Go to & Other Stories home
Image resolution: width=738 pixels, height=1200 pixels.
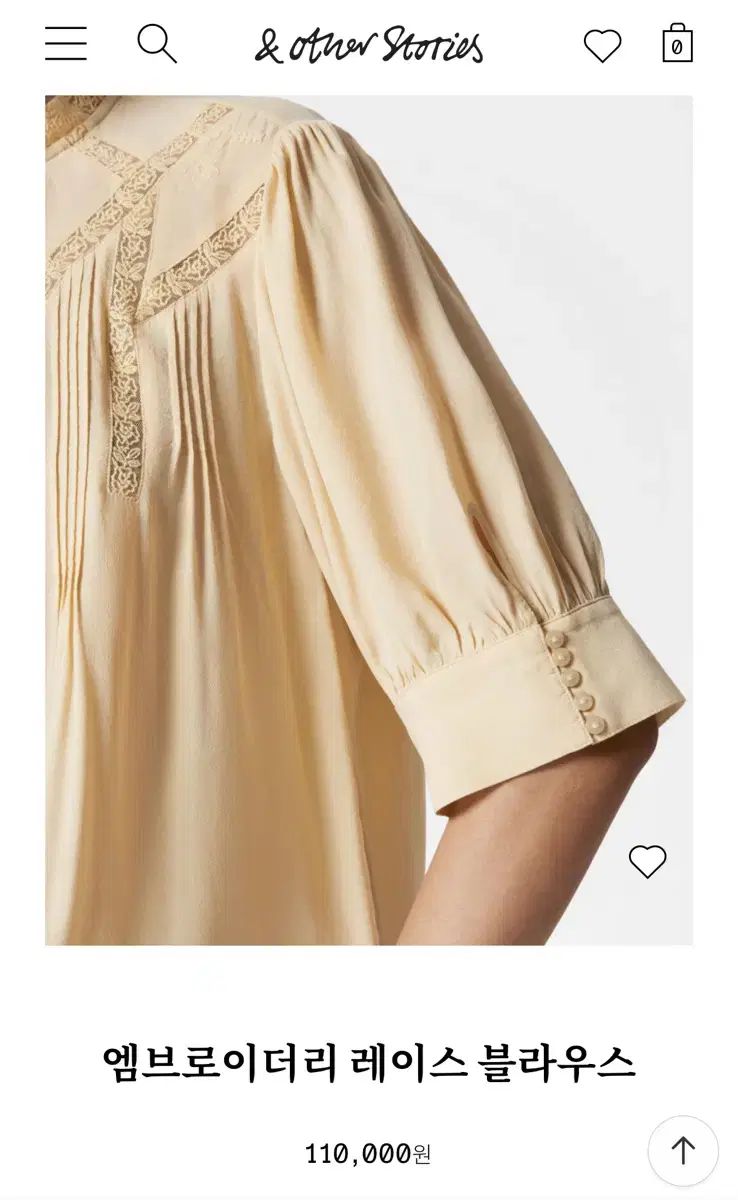click(369, 46)
